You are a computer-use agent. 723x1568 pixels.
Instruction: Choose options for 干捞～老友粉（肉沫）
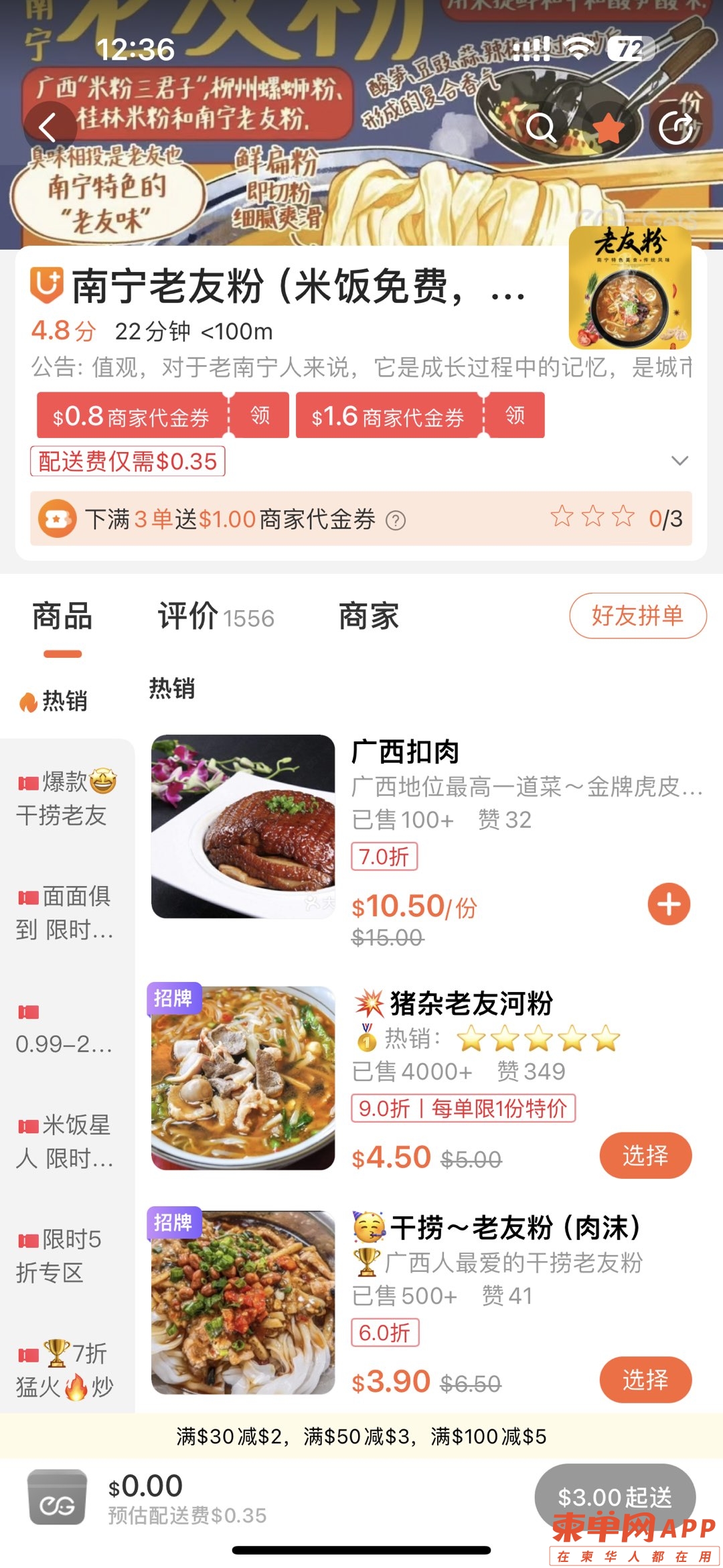click(x=645, y=1380)
